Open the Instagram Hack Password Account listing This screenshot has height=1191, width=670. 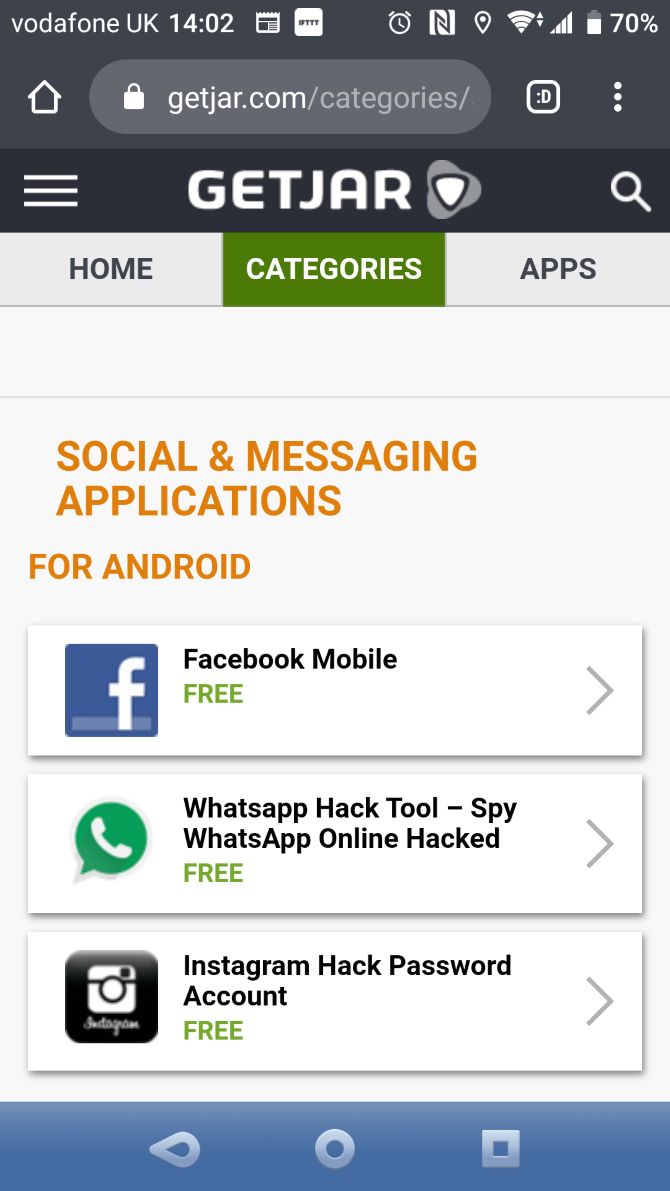click(x=335, y=1001)
